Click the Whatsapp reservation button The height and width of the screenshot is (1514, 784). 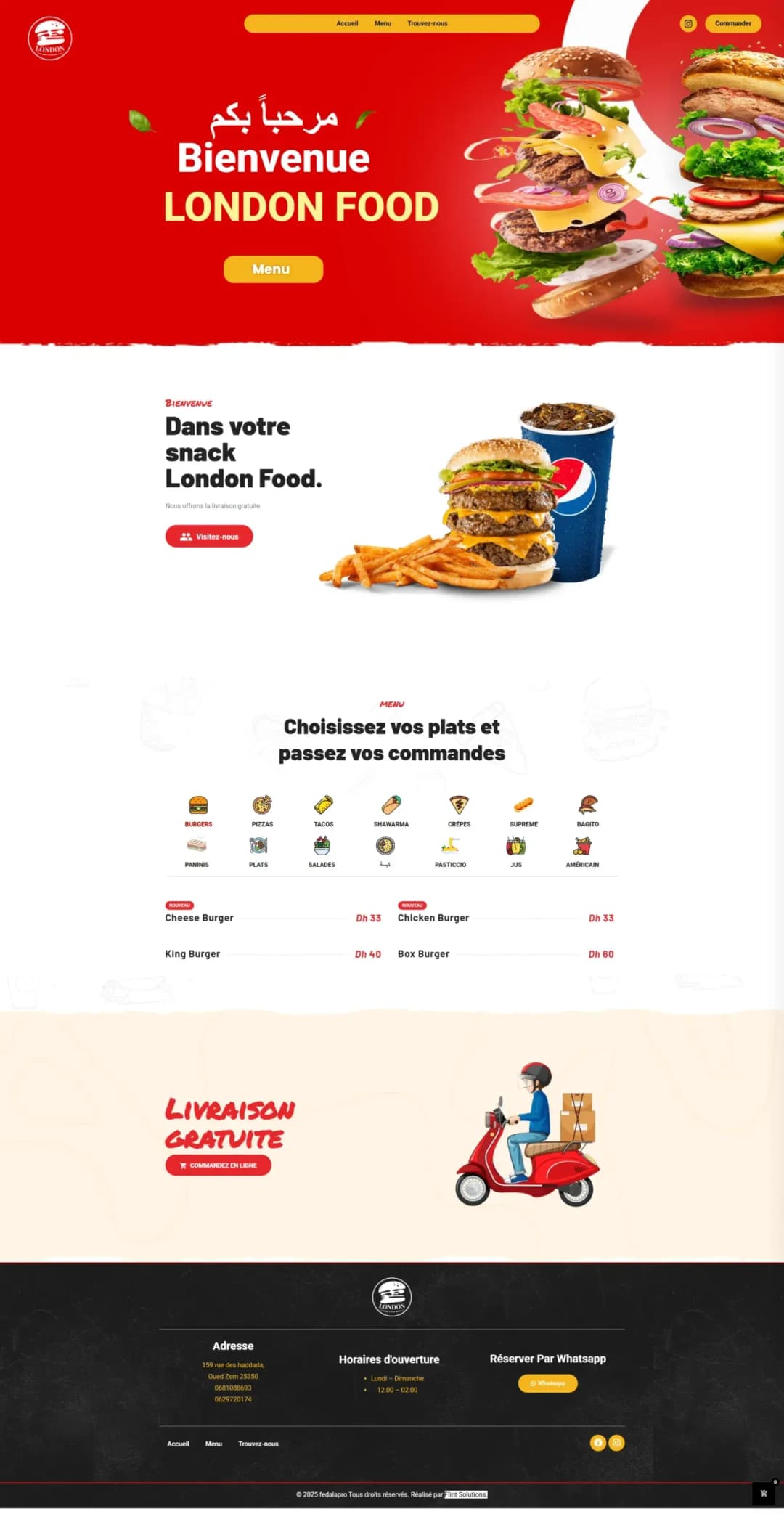pyautogui.click(x=547, y=1383)
